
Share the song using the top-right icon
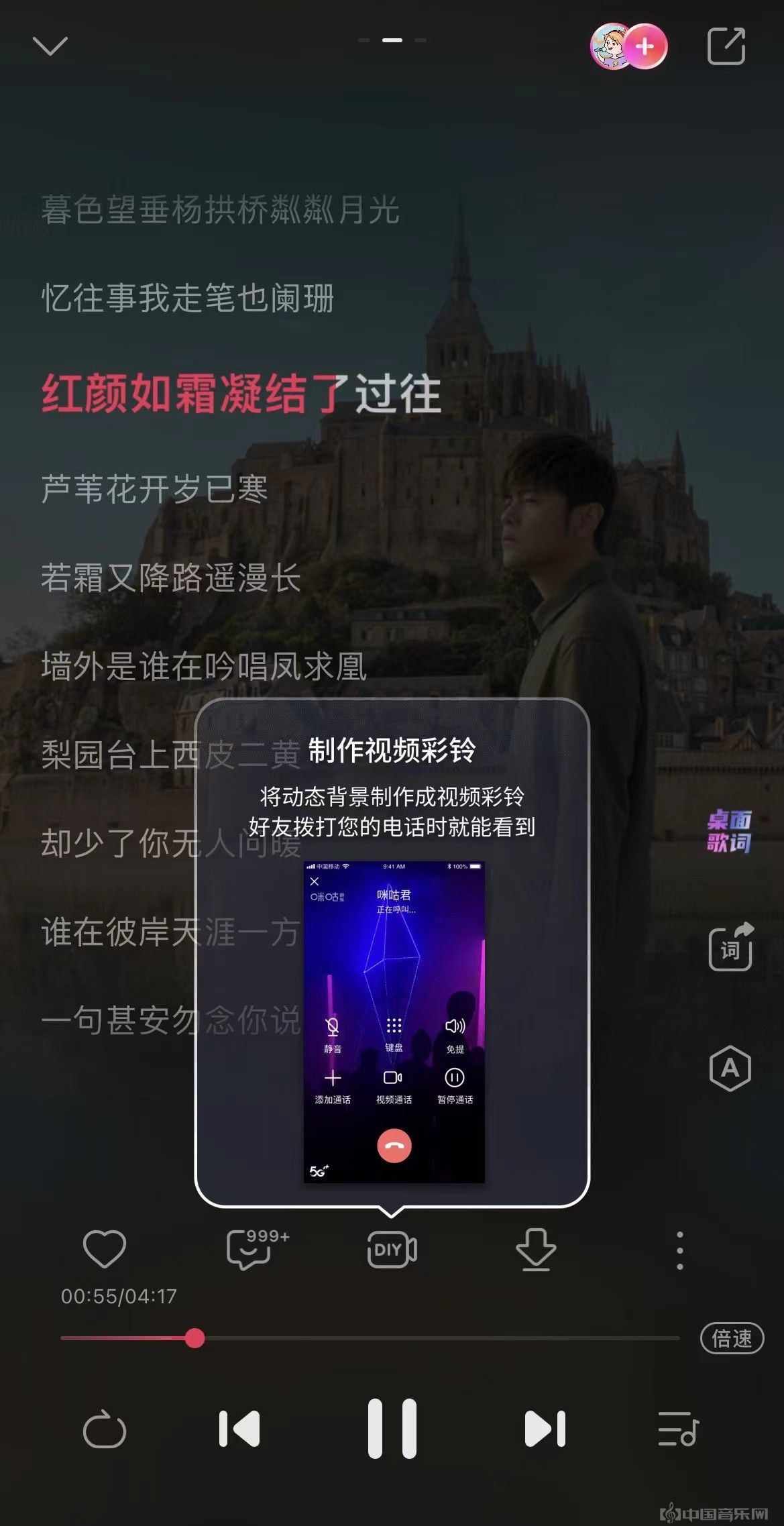pos(726,46)
